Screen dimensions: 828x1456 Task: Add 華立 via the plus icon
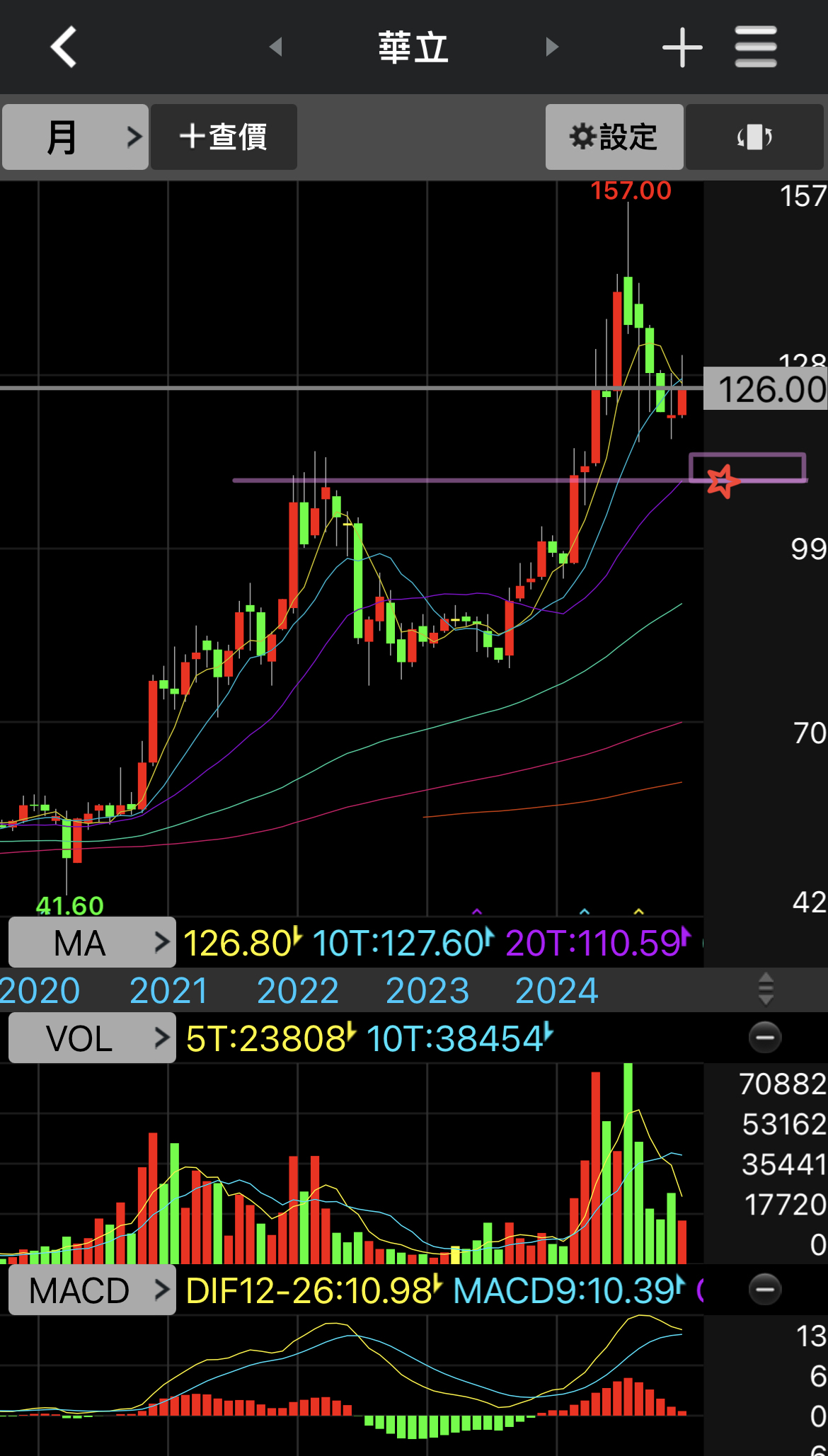click(682, 47)
